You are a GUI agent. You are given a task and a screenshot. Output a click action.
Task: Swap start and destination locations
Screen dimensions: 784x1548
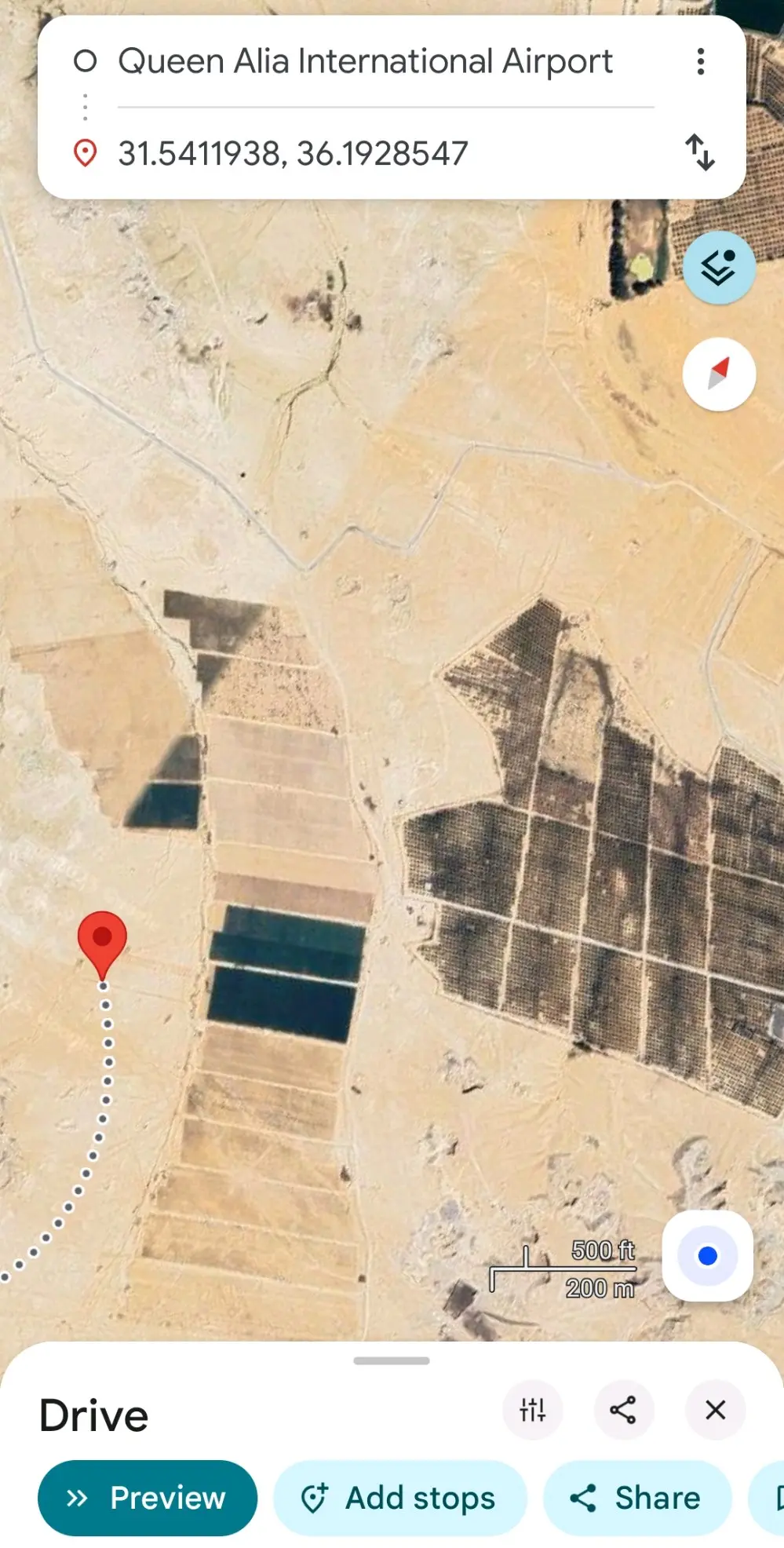point(700,152)
